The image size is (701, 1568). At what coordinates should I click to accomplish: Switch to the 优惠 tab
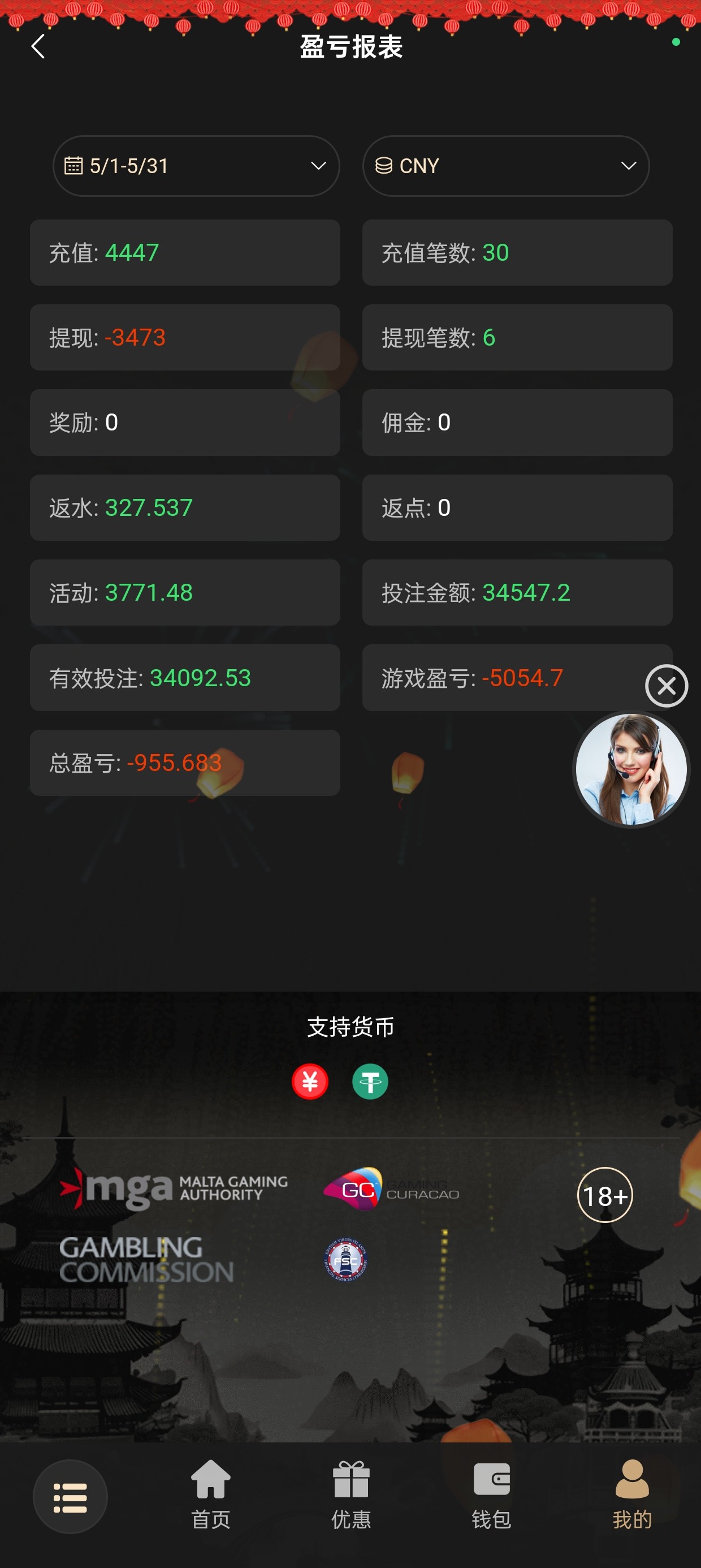tap(350, 1495)
